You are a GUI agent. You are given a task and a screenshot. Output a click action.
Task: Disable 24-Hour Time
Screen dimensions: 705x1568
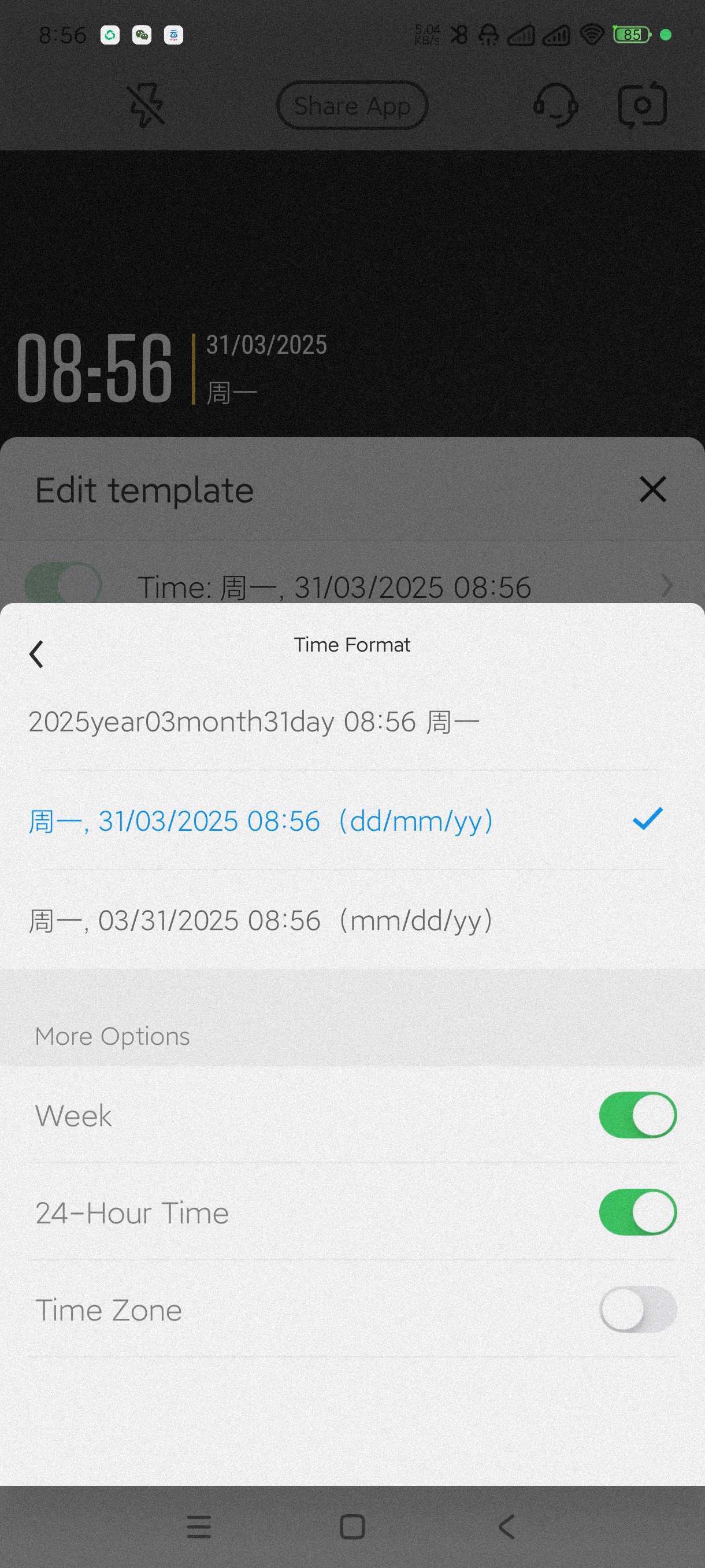637,1212
